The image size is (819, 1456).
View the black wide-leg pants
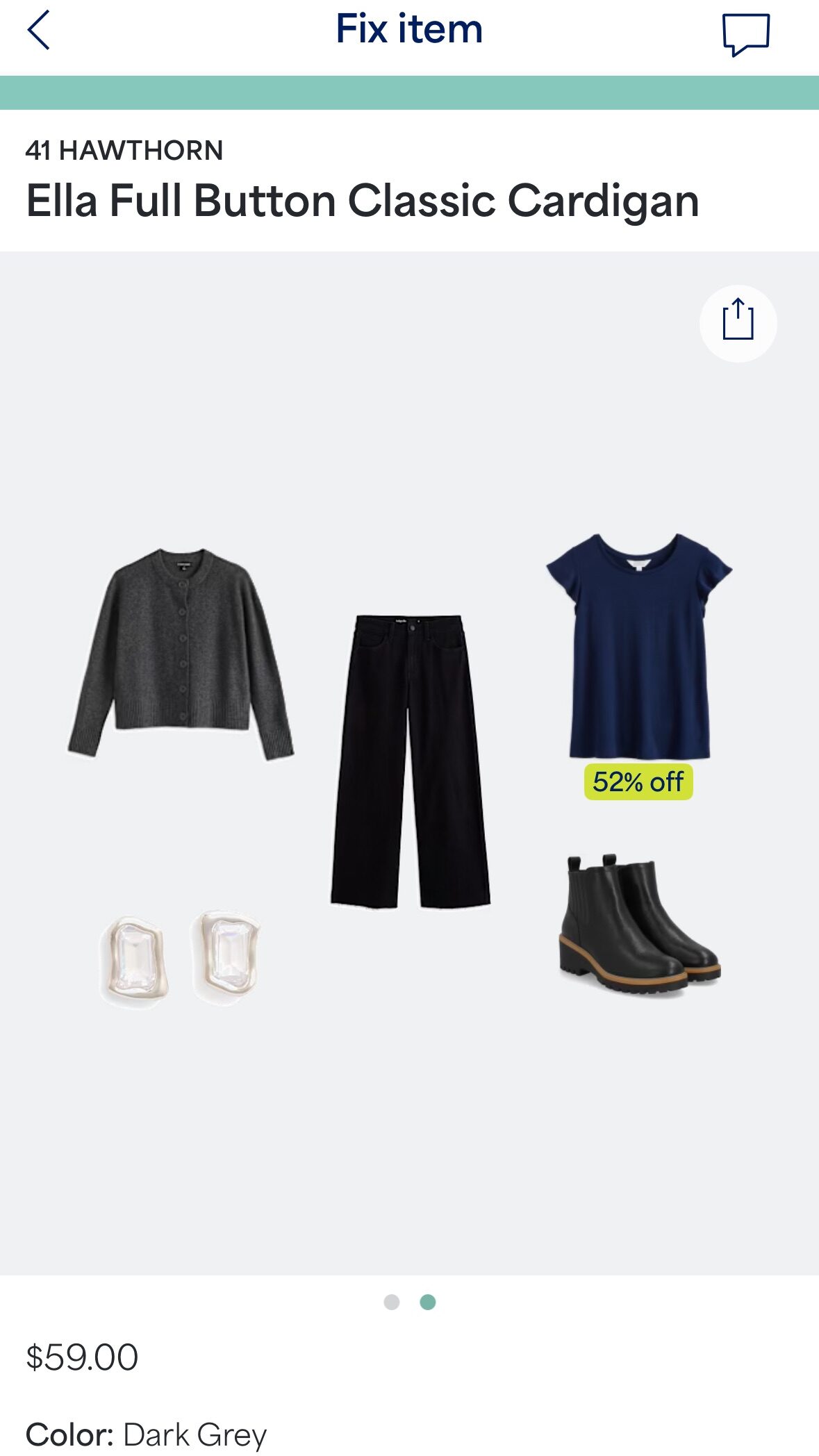(410, 761)
